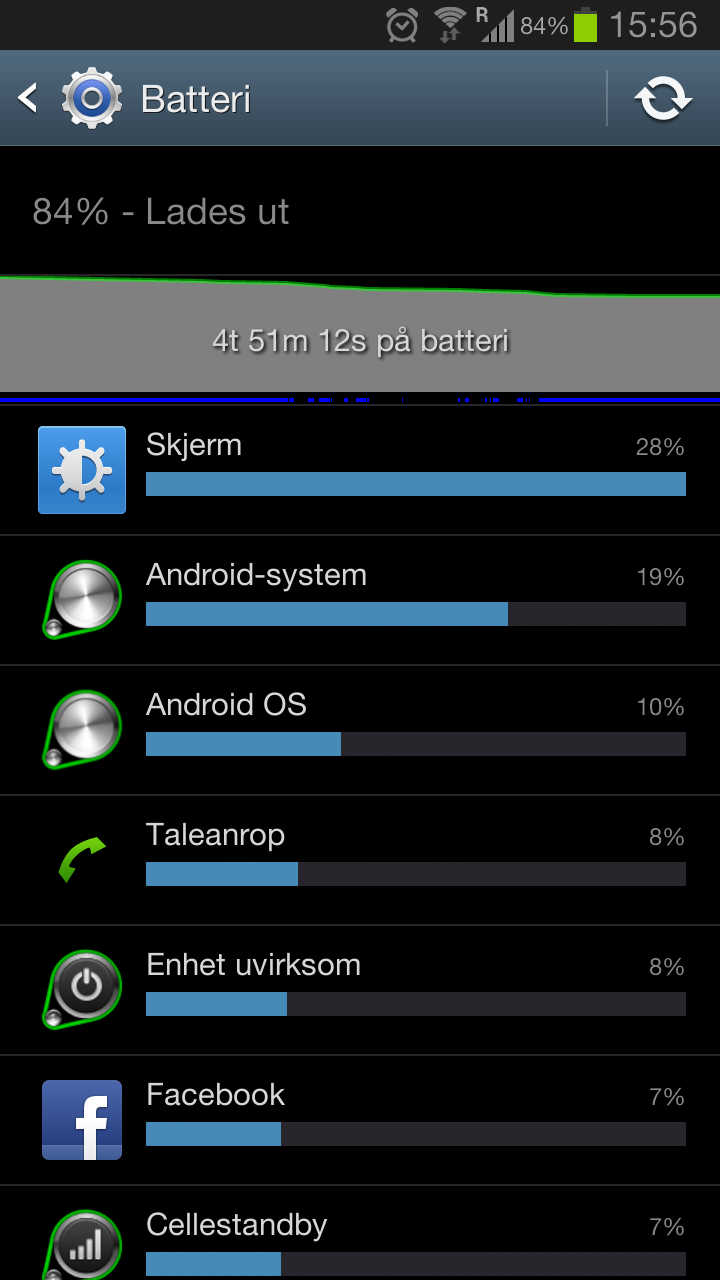The image size is (720, 1280).
Task: Open Cellestandby usage details
Action: pyautogui.click(x=360, y=1233)
